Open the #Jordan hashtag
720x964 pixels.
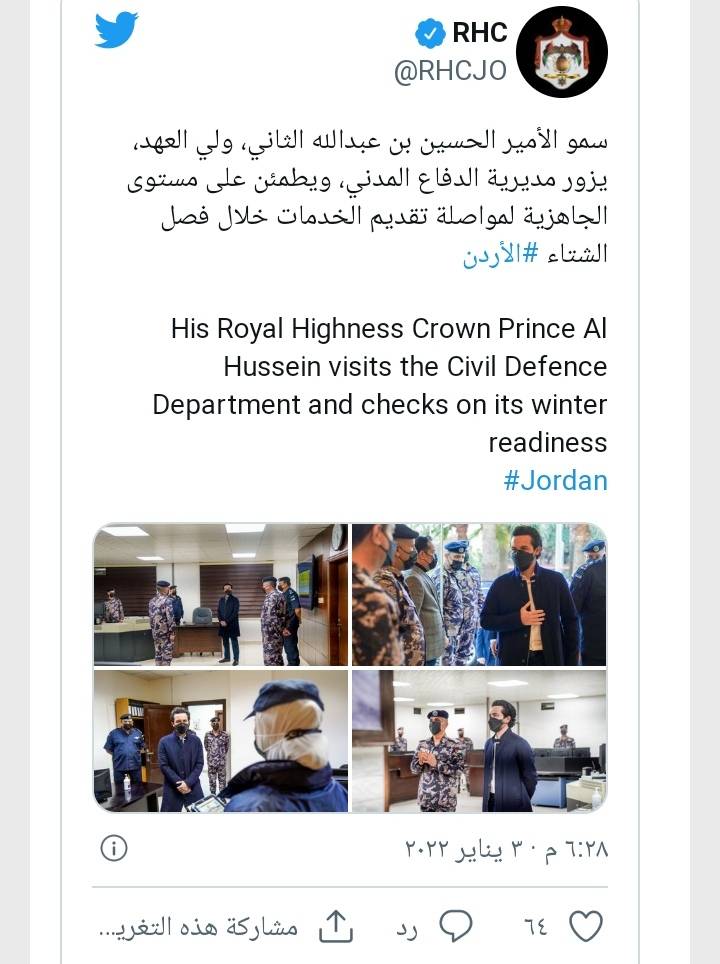coord(555,480)
